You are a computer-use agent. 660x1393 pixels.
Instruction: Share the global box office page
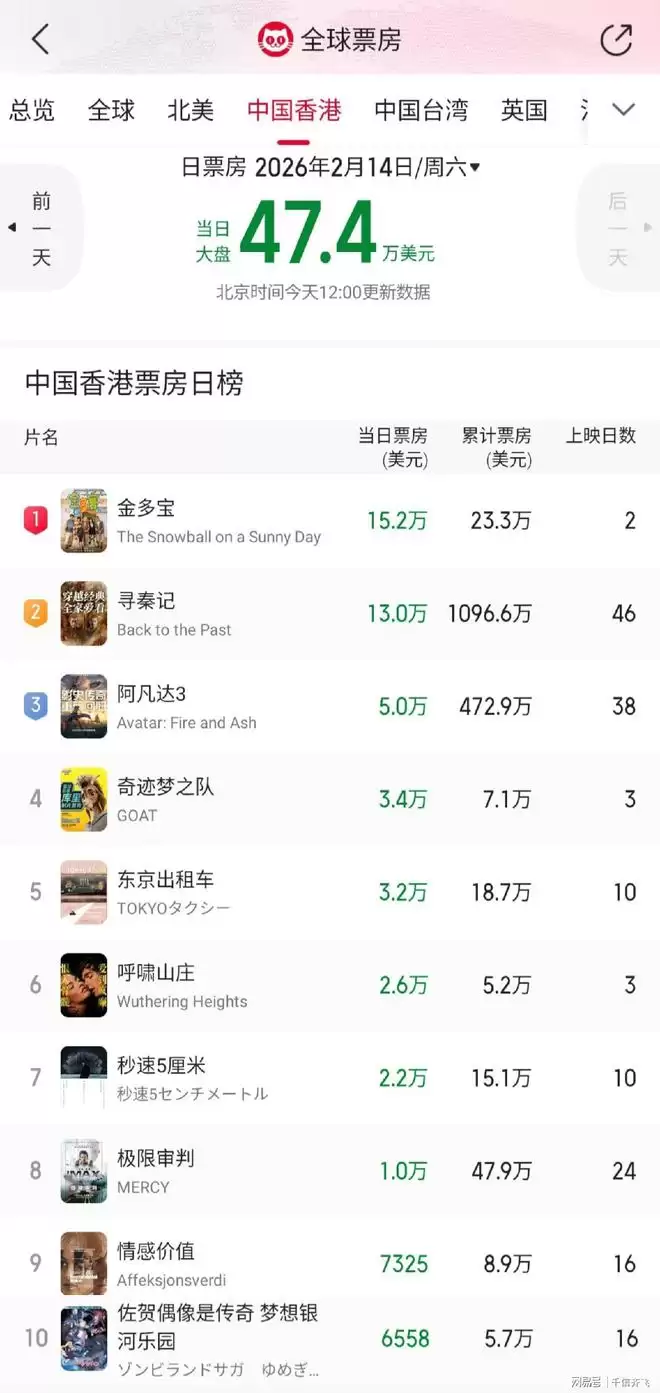coord(616,40)
